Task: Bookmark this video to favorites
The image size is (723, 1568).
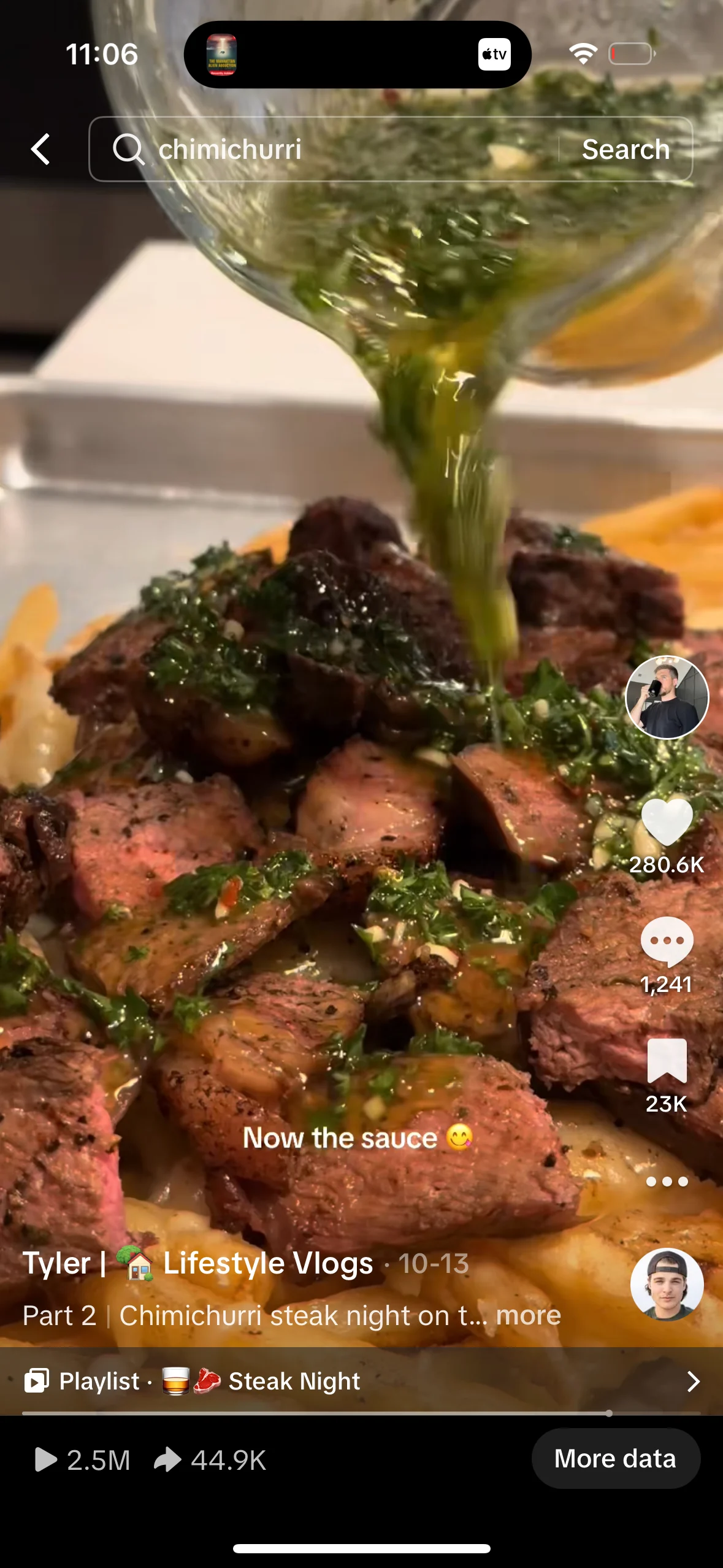Action: 667,1061
